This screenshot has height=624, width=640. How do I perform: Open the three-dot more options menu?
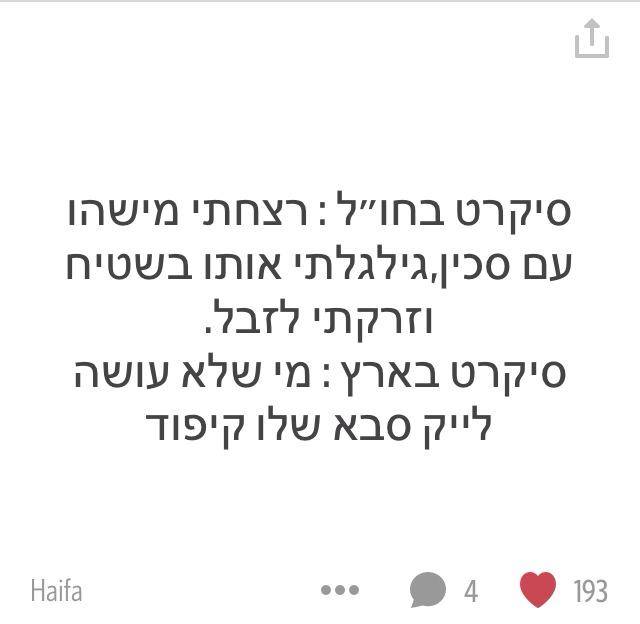(339, 590)
